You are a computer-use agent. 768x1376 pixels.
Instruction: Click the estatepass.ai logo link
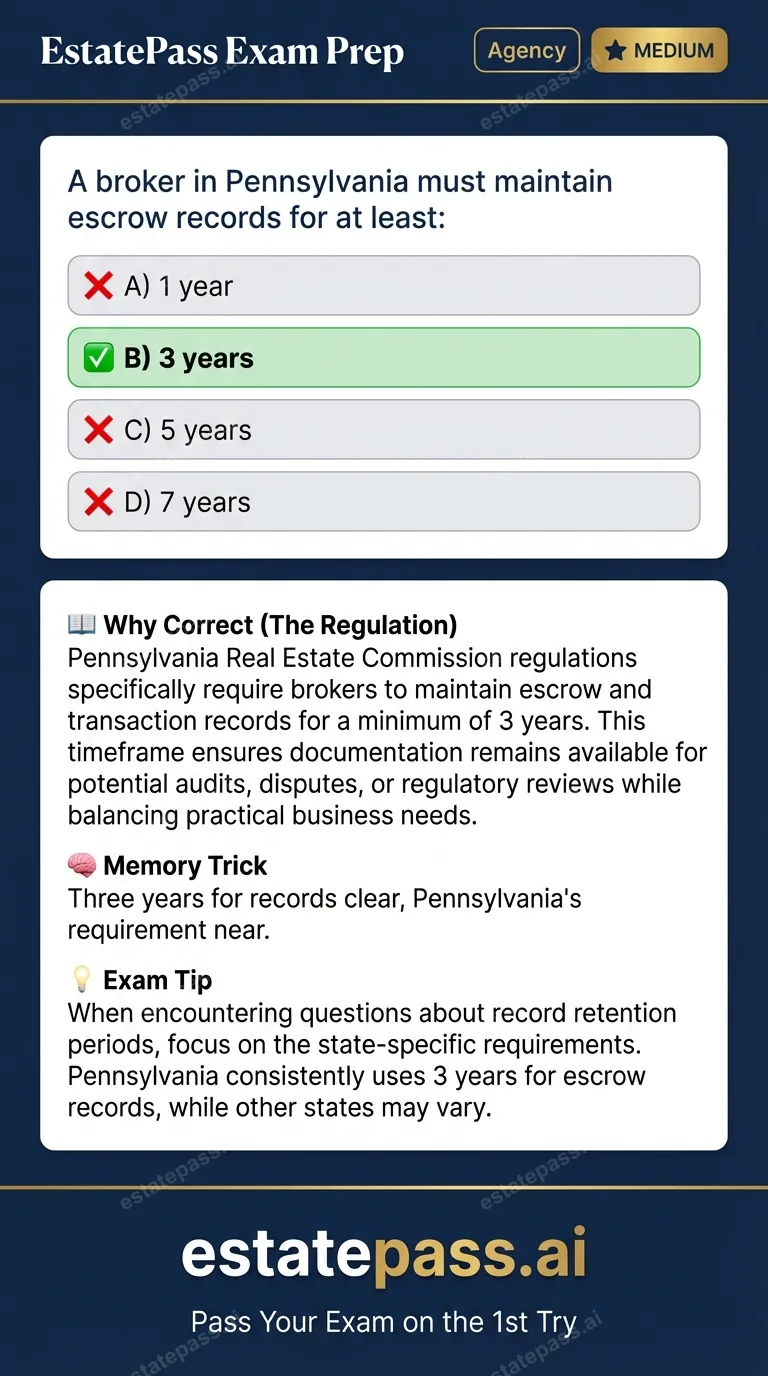[x=384, y=1252]
